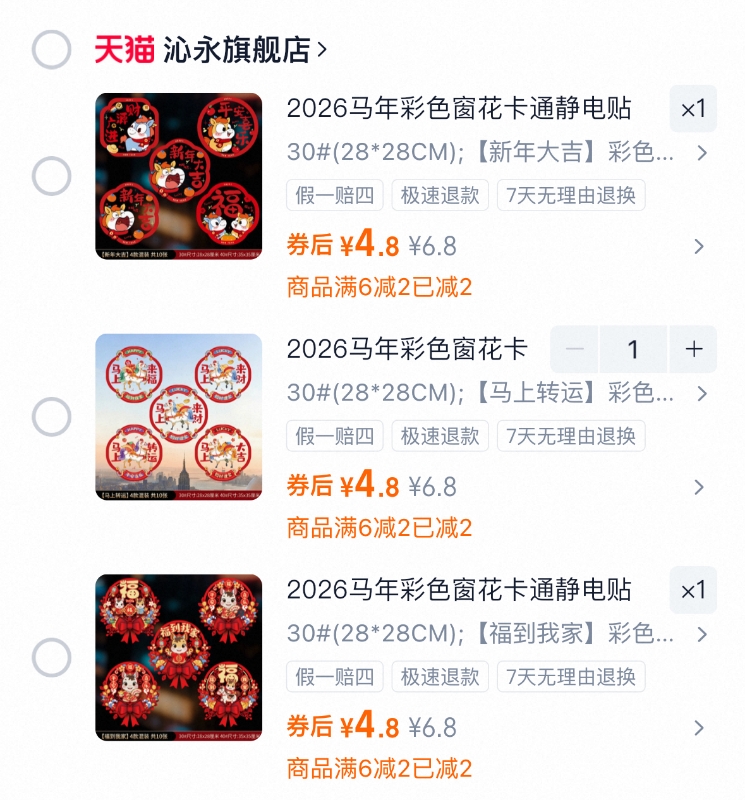
Task: Tap the ×1 quantity badge on 福到我家 product
Action: point(693,592)
